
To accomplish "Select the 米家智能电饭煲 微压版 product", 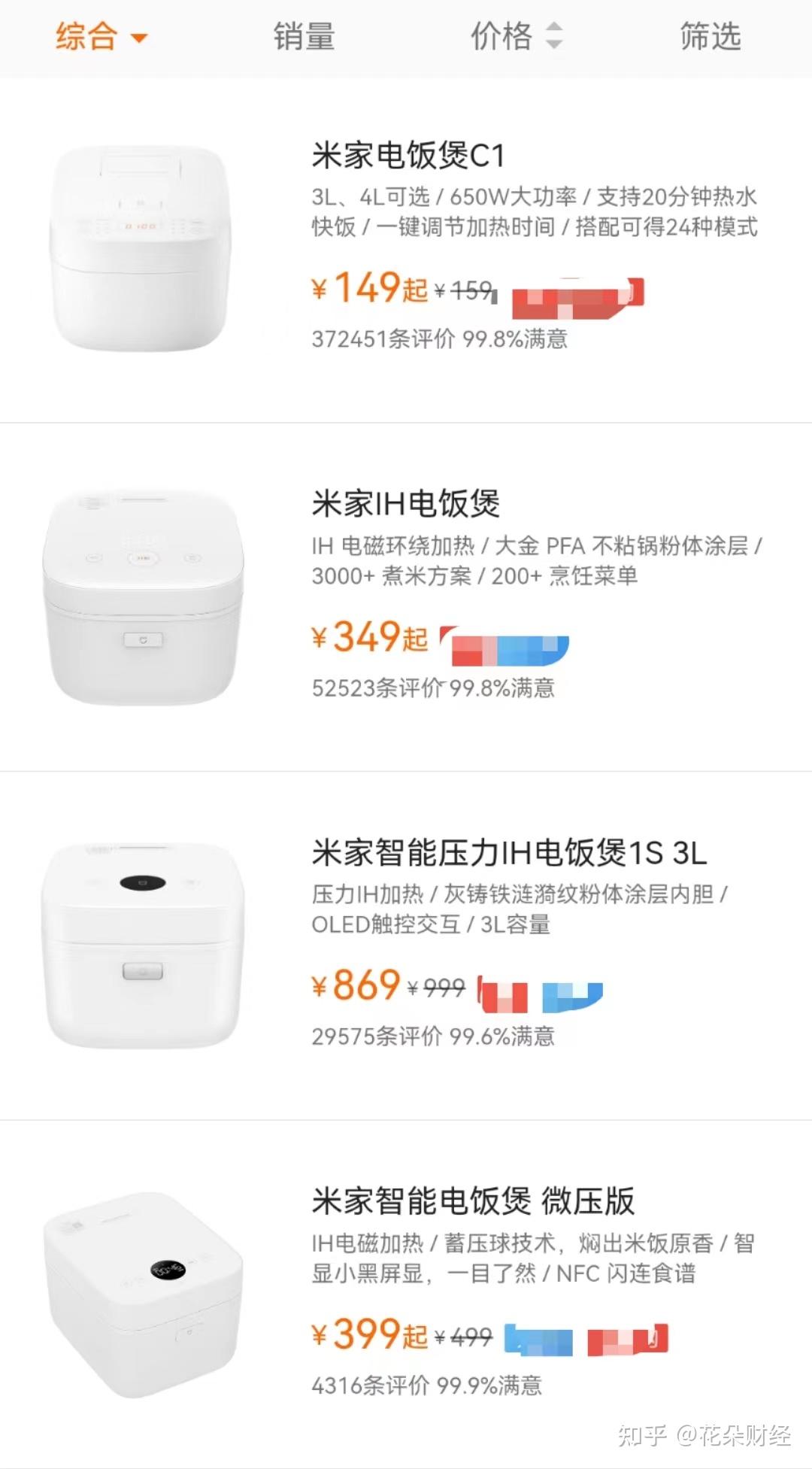I will click(473, 1201).
